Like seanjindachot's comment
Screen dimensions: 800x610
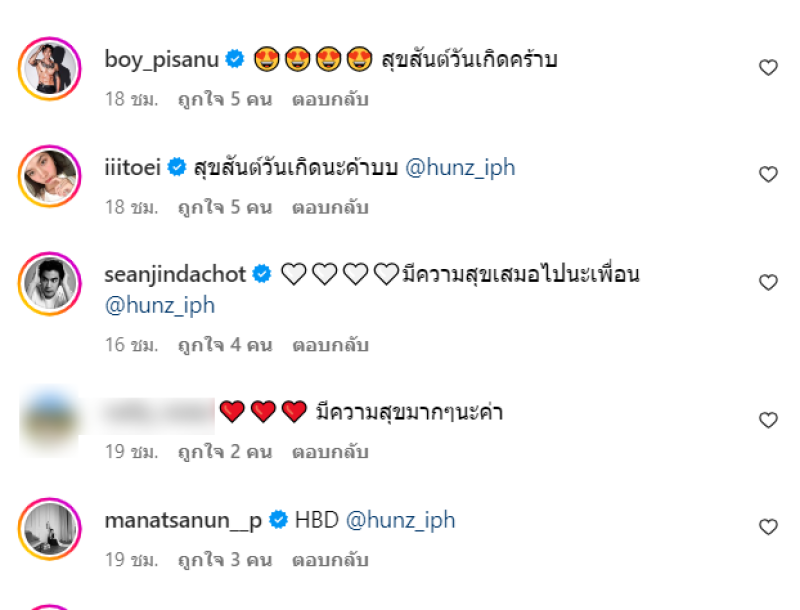[768, 283]
